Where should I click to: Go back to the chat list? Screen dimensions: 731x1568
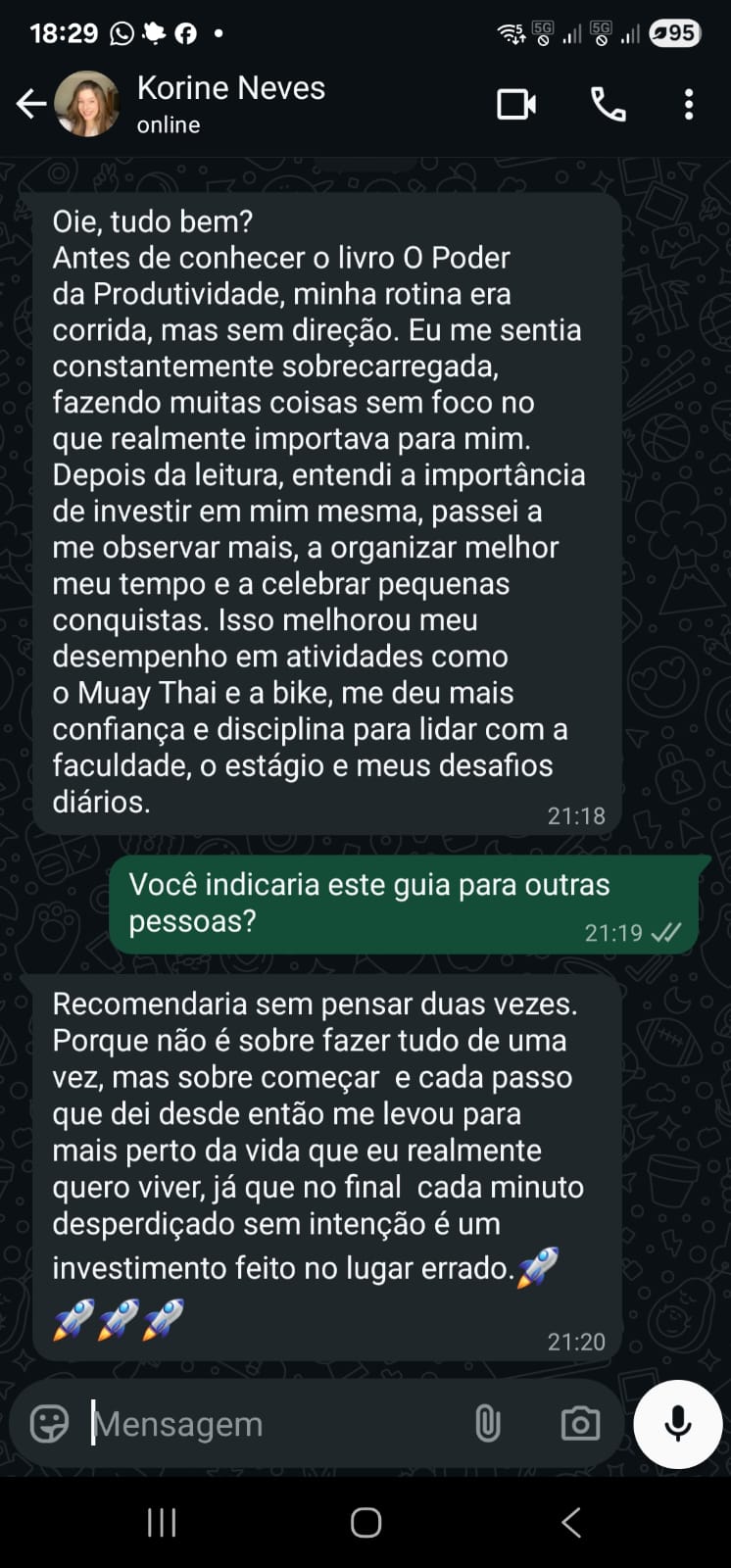(31, 104)
